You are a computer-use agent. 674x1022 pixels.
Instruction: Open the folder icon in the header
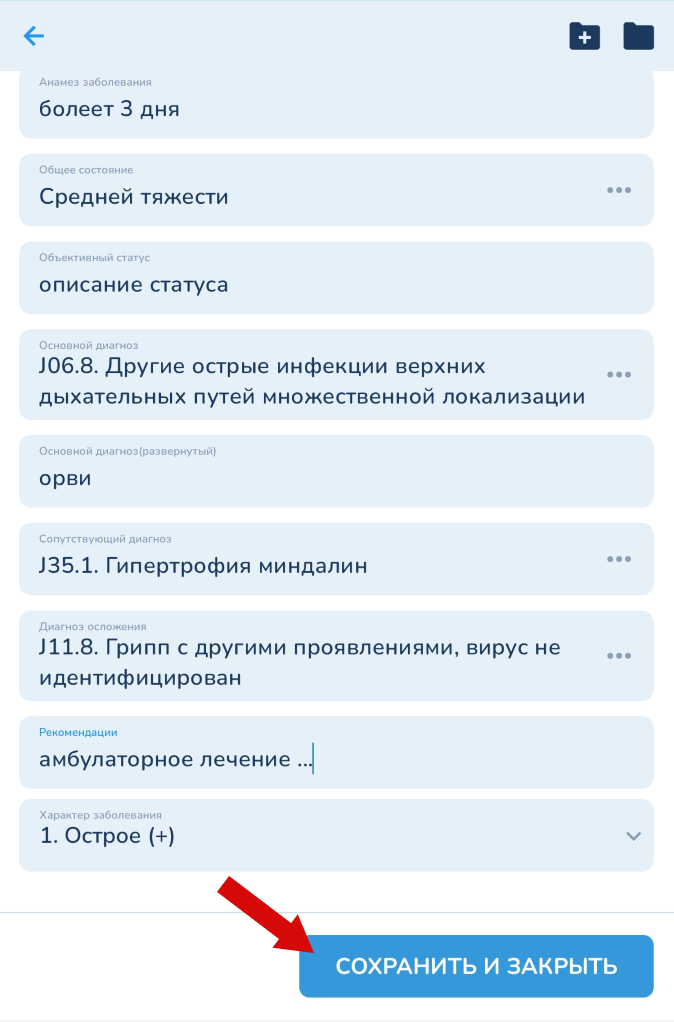pyautogui.click(x=638, y=37)
